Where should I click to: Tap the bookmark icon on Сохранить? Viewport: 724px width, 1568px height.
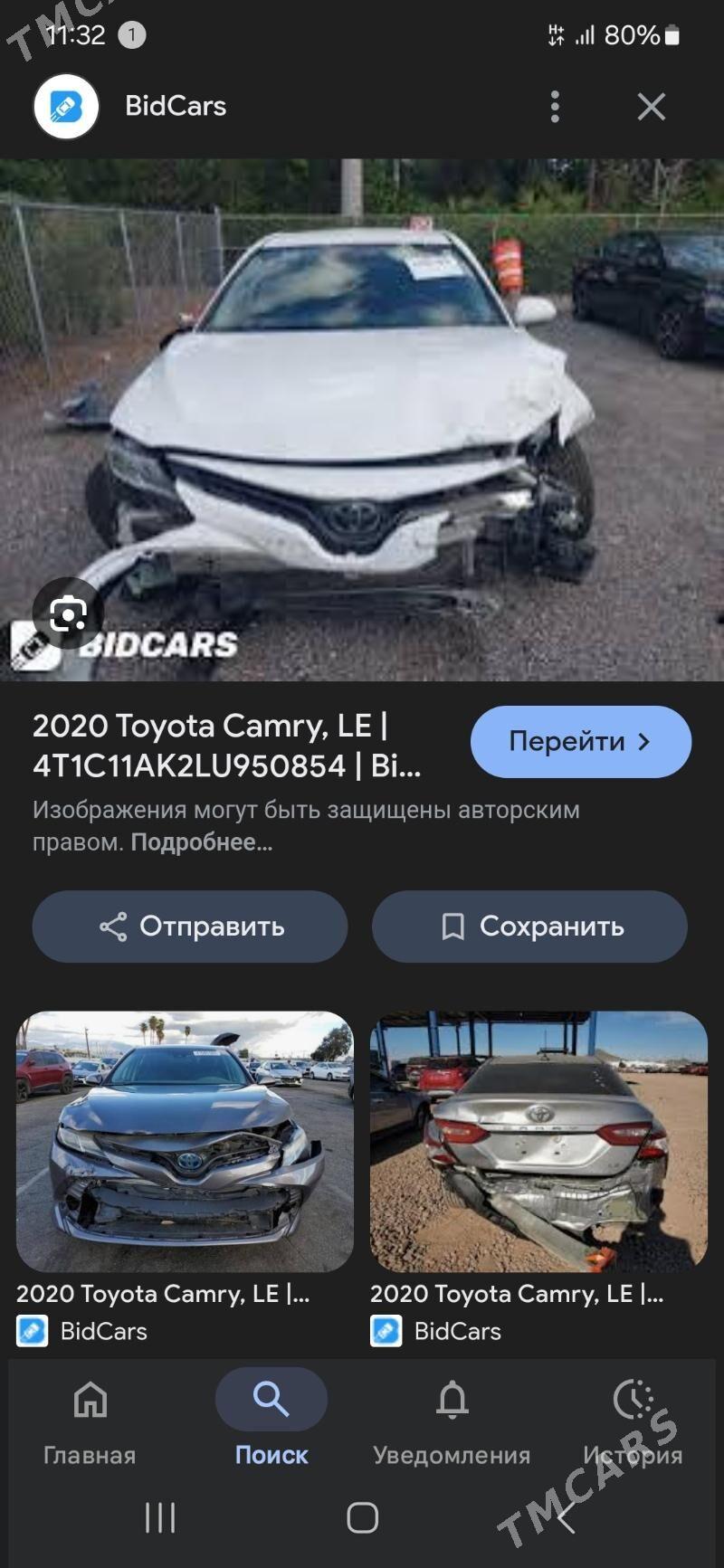[454, 926]
